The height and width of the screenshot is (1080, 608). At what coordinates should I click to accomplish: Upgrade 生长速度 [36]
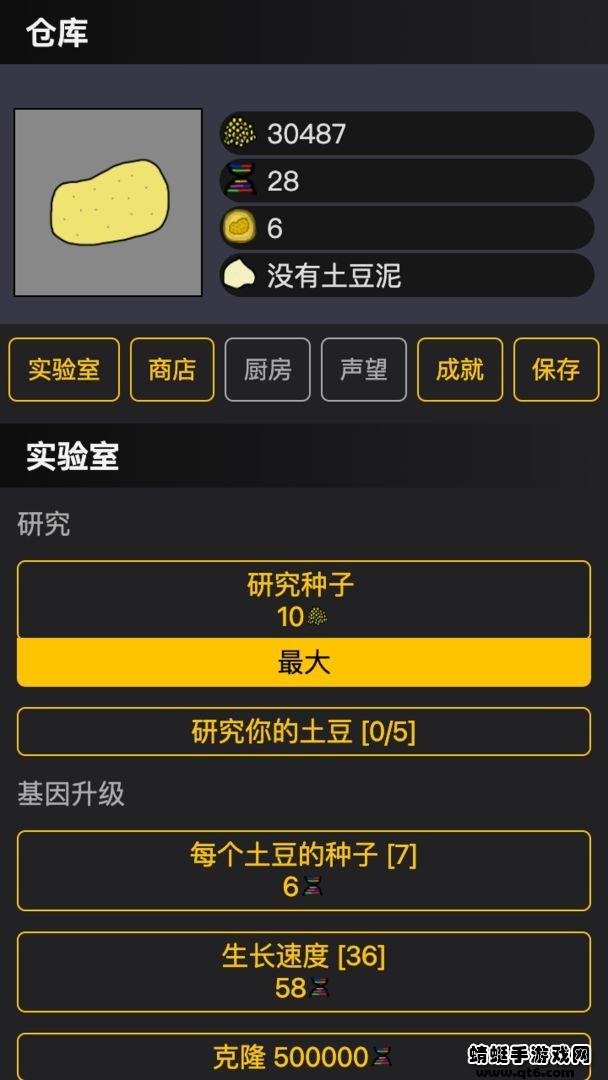[303, 972]
